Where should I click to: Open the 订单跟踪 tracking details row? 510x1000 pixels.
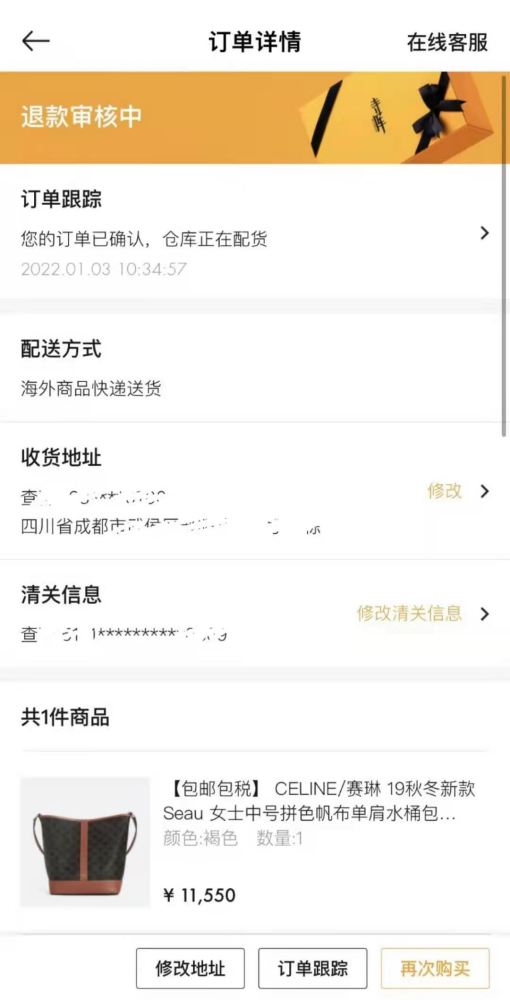tap(255, 232)
